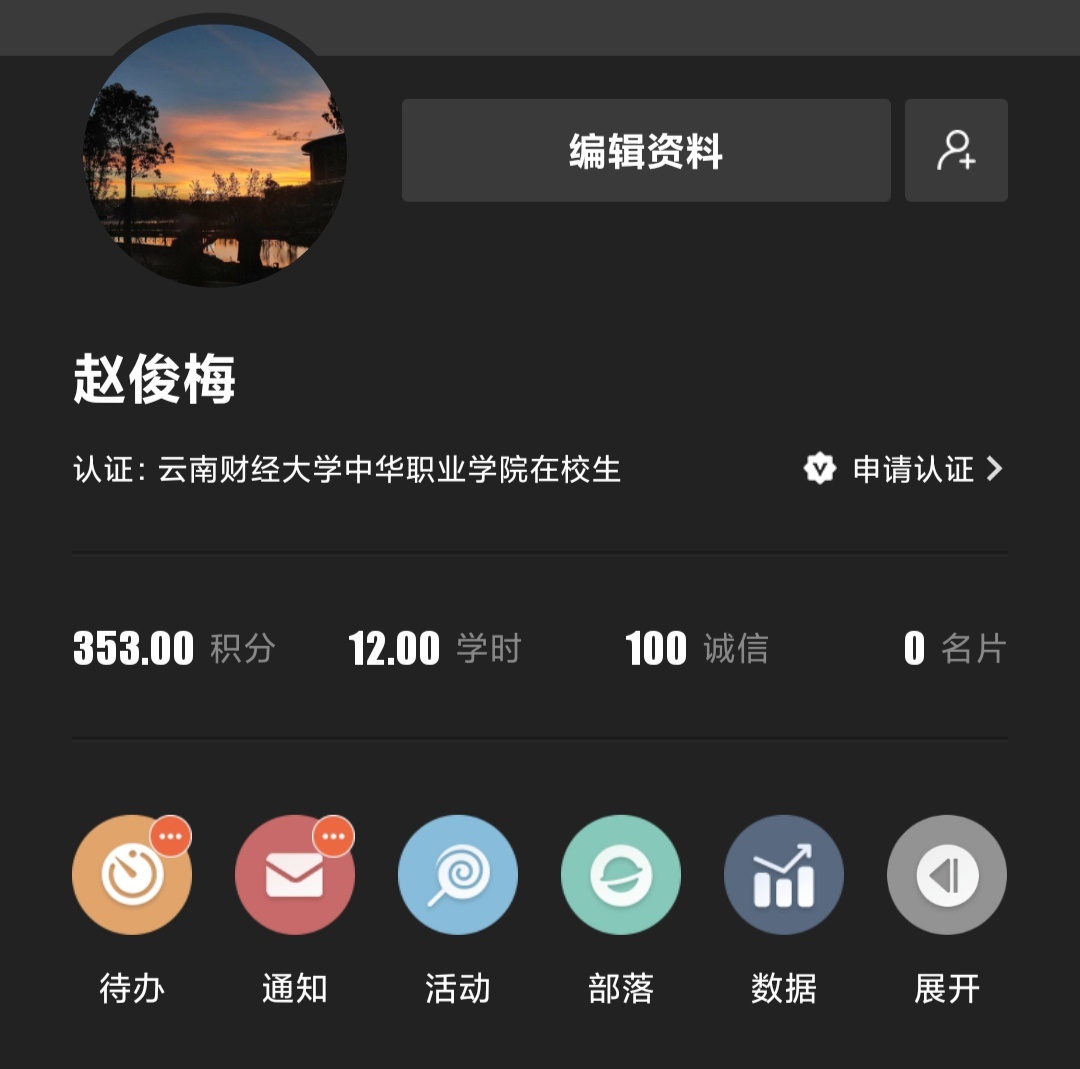
Task: Open 部落 tribe section
Action: pyautogui.click(x=621, y=876)
